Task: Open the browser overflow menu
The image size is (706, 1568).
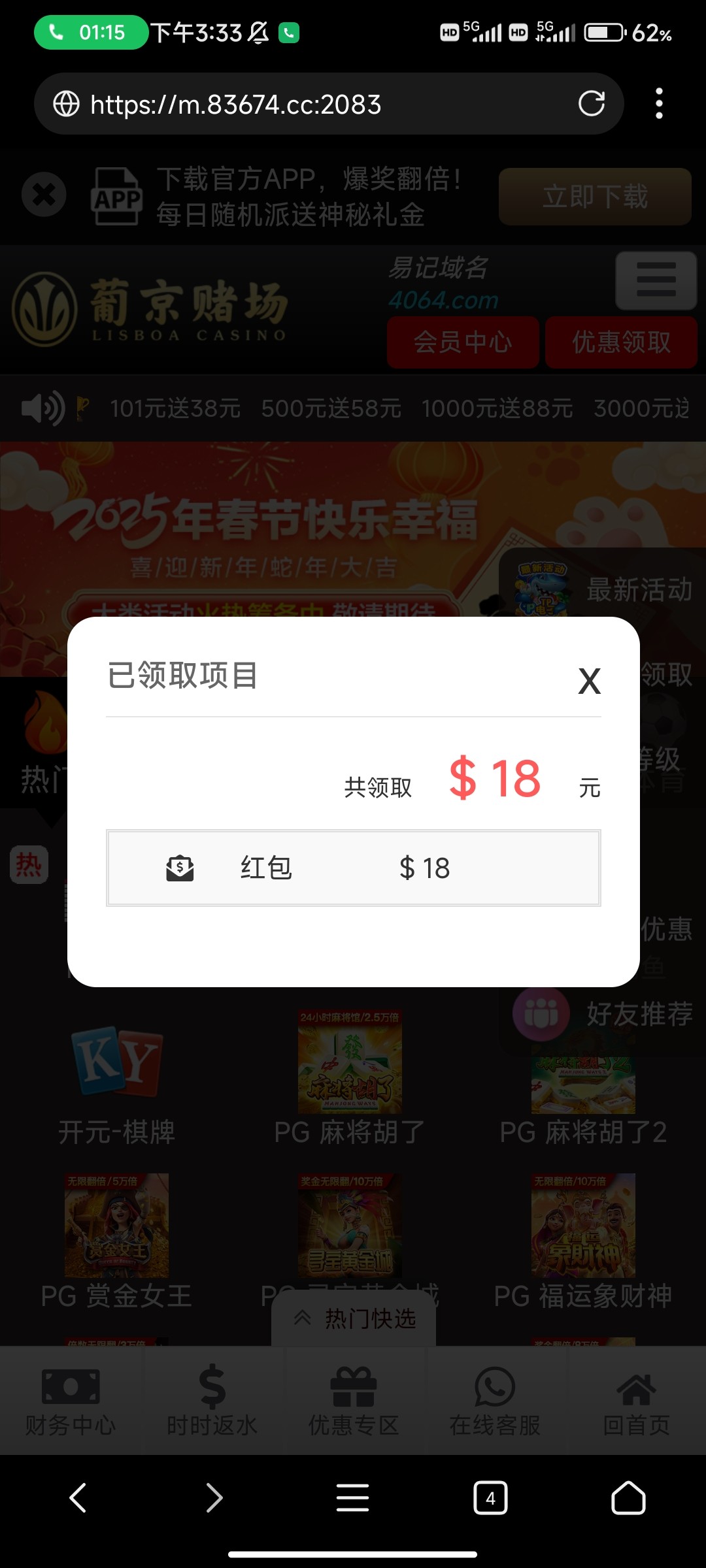Action: [x=659, y=104]
